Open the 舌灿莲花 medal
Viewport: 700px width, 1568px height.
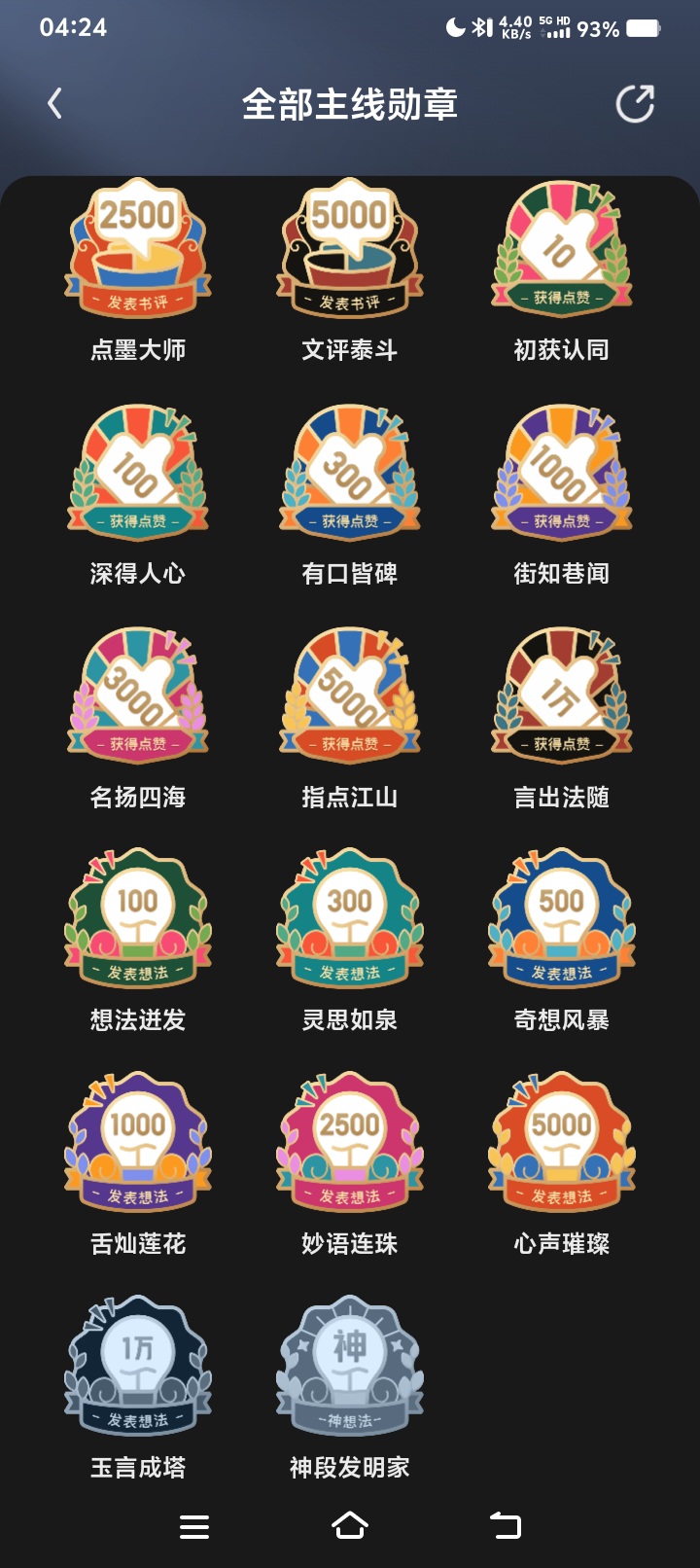(x=138, y=1144)
